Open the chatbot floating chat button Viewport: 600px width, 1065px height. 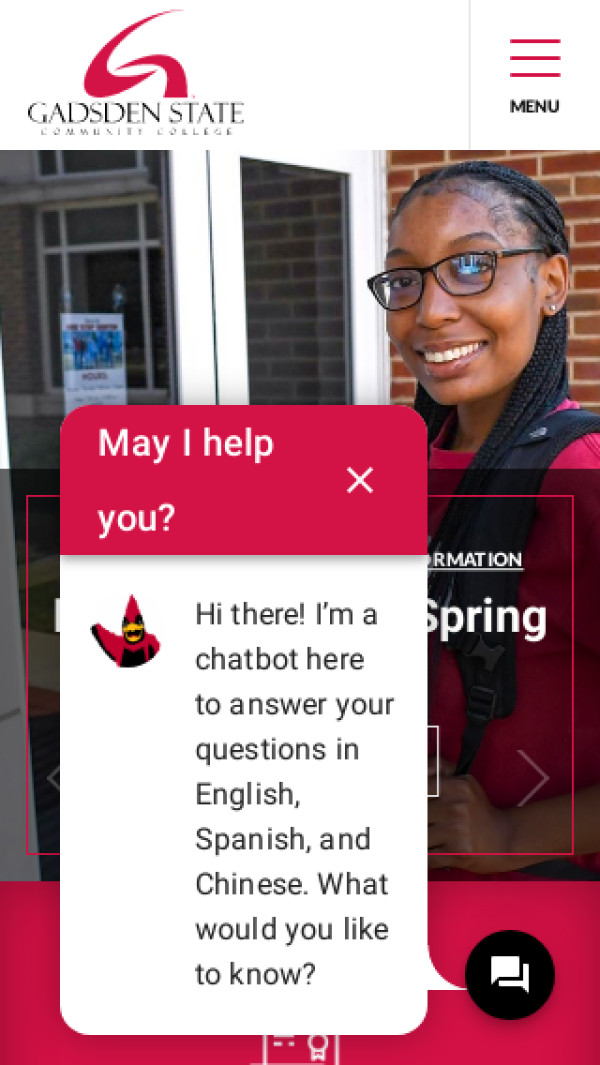click(510, 974)
